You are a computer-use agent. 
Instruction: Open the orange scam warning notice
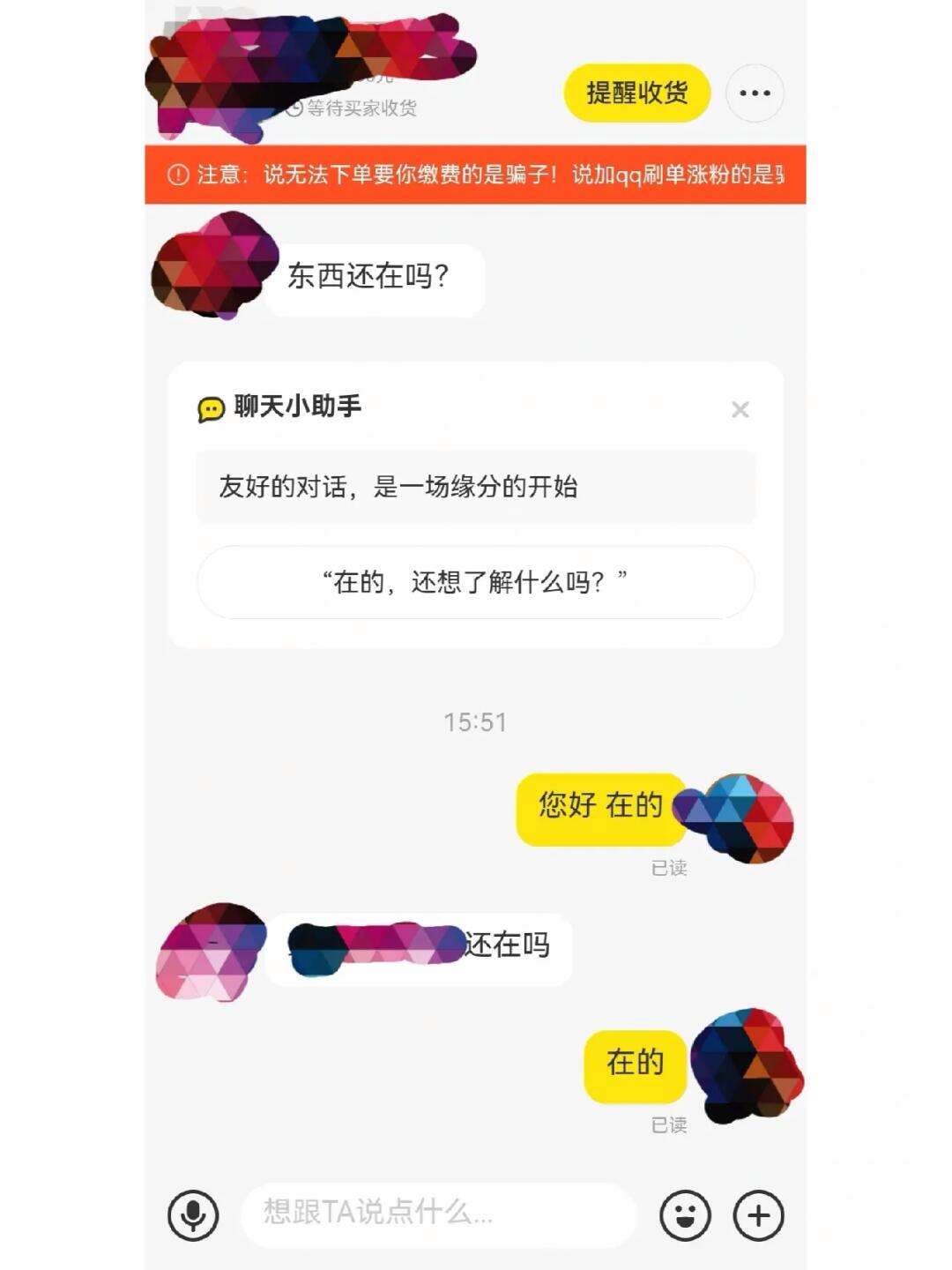click(x=475, y=175)
